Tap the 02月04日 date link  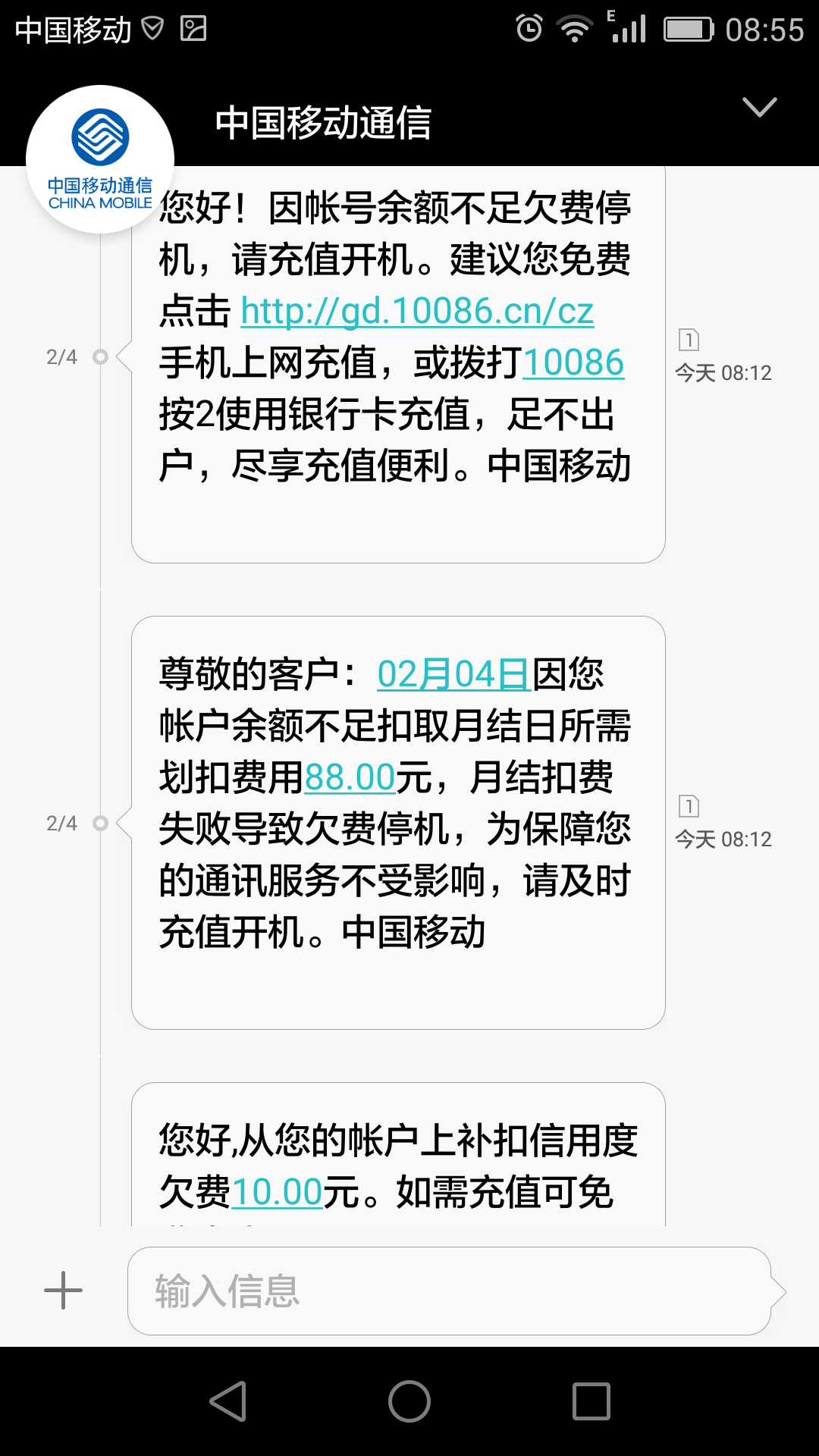pos(453,674)
